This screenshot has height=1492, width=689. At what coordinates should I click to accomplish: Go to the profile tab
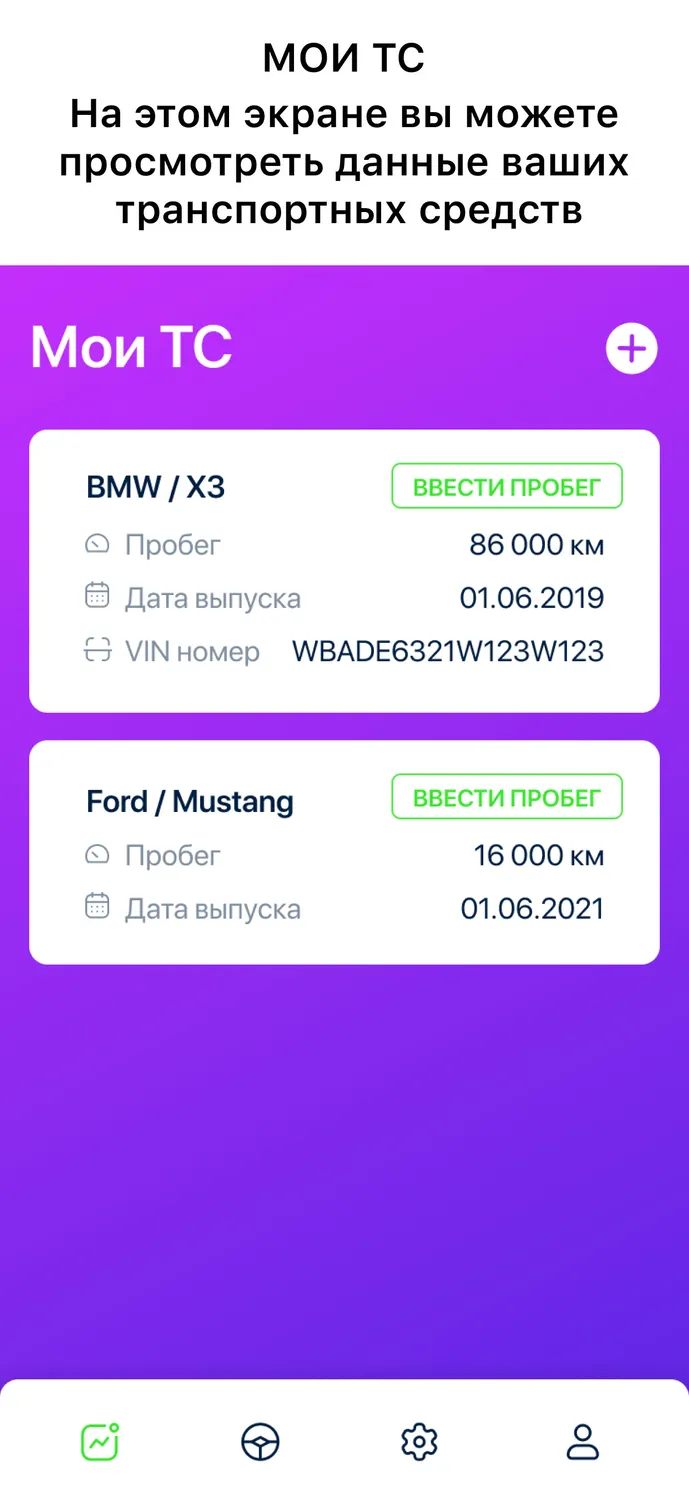point(582,1442)
